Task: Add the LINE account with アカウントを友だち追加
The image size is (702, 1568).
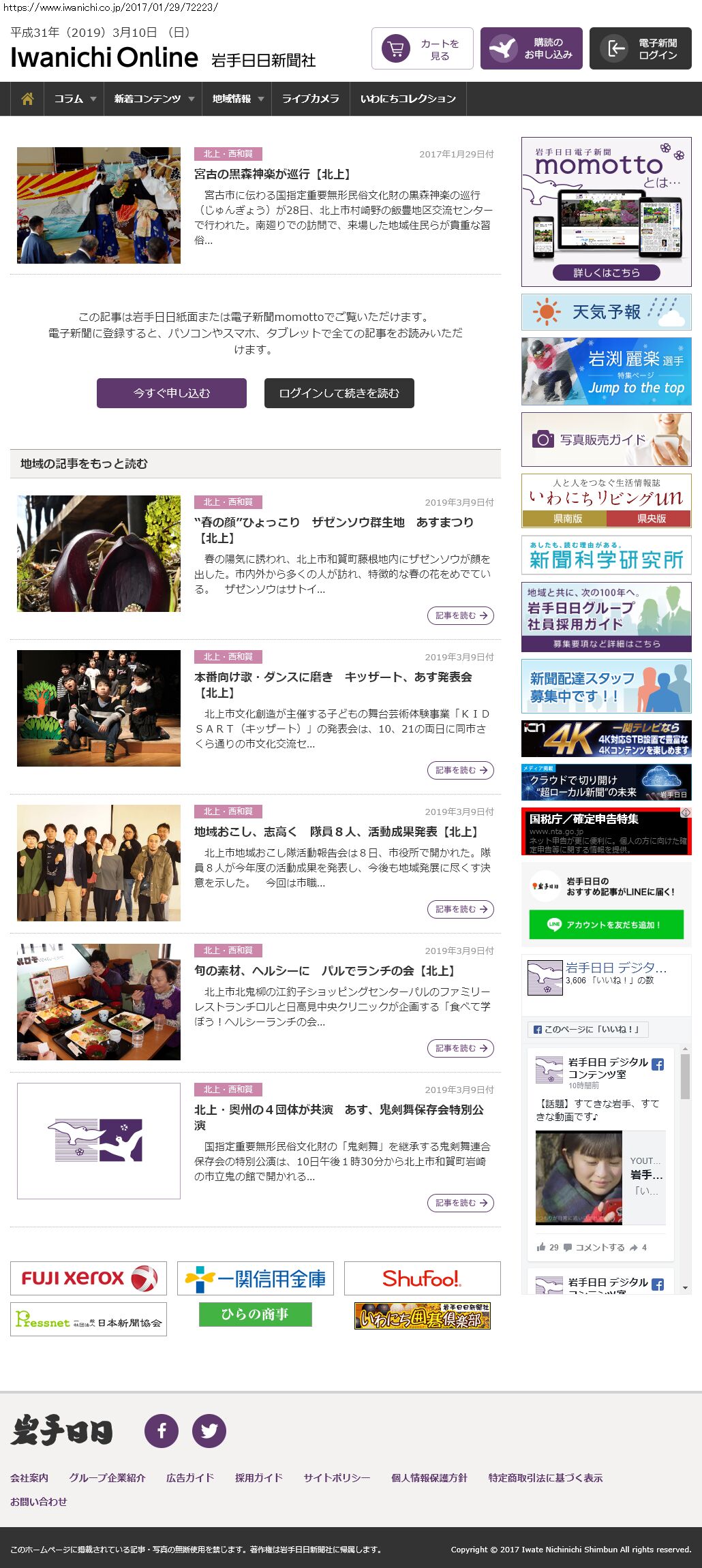Action: coord(607,925)
